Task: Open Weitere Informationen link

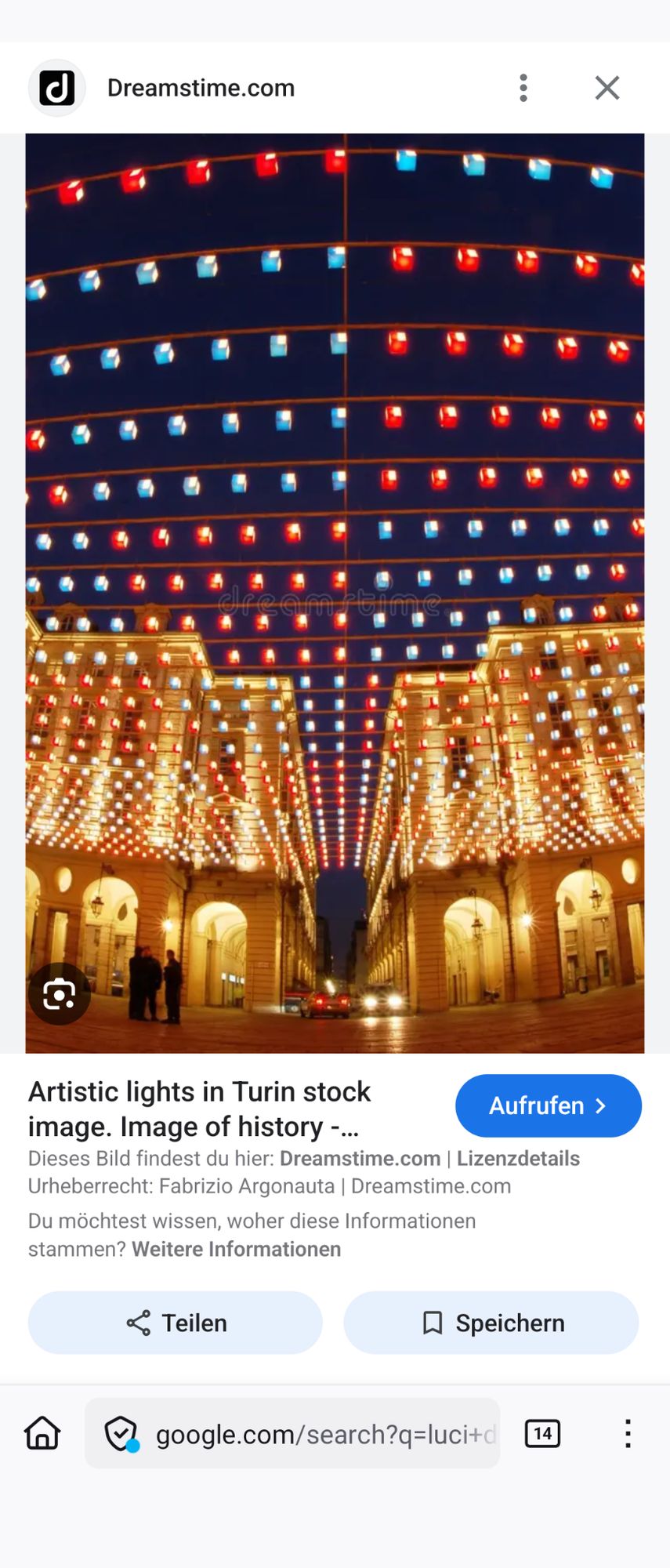Action: [236, 1249]
